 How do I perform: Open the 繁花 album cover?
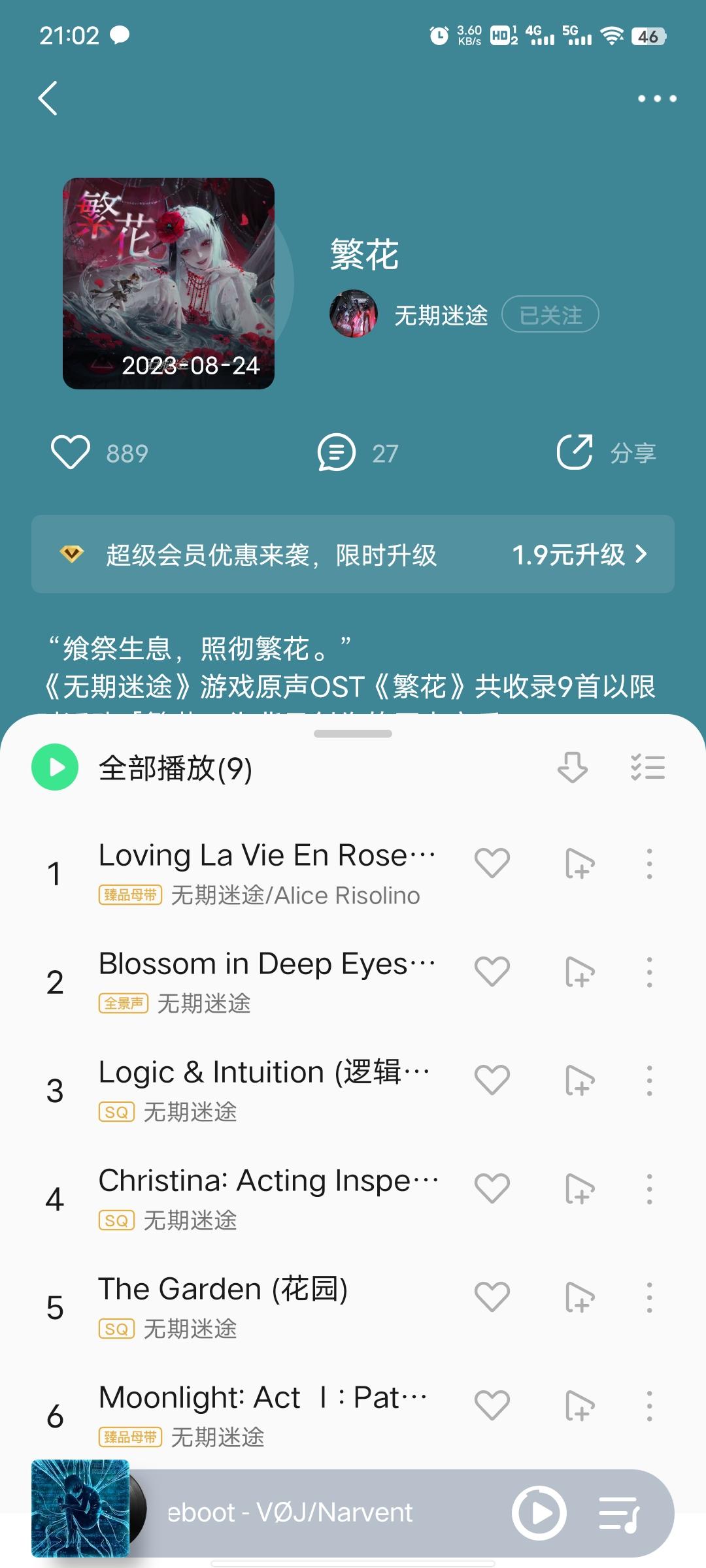click(x=169, y=283)
